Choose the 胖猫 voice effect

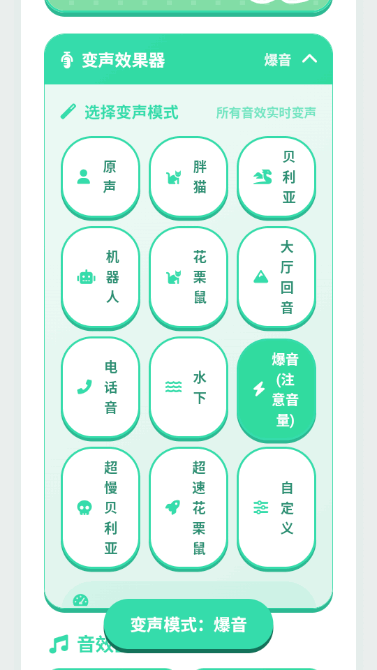tap(188, 176)
